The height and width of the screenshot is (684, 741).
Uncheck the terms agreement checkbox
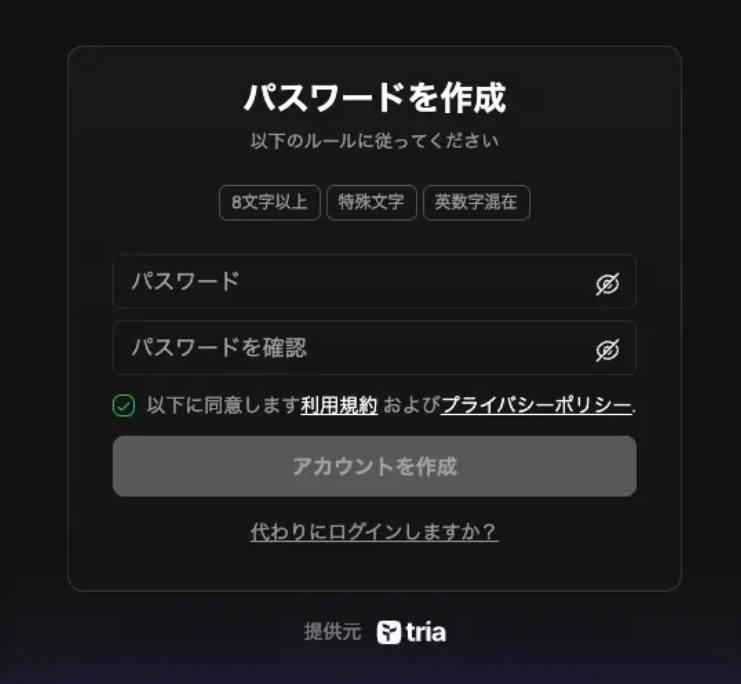[x=124, y=405]
